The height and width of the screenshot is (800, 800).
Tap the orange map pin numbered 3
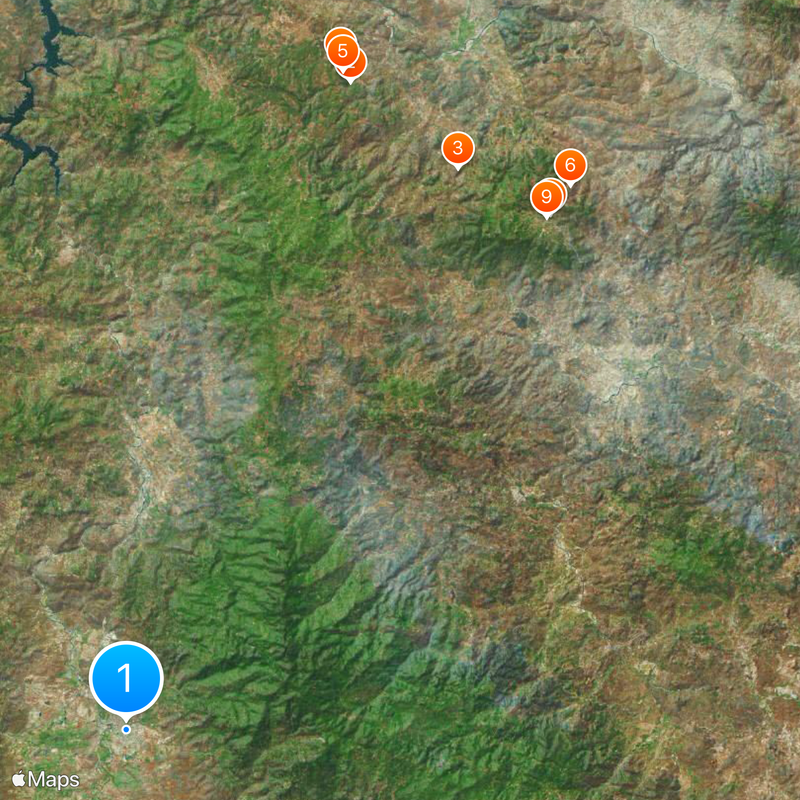[458, 149]
